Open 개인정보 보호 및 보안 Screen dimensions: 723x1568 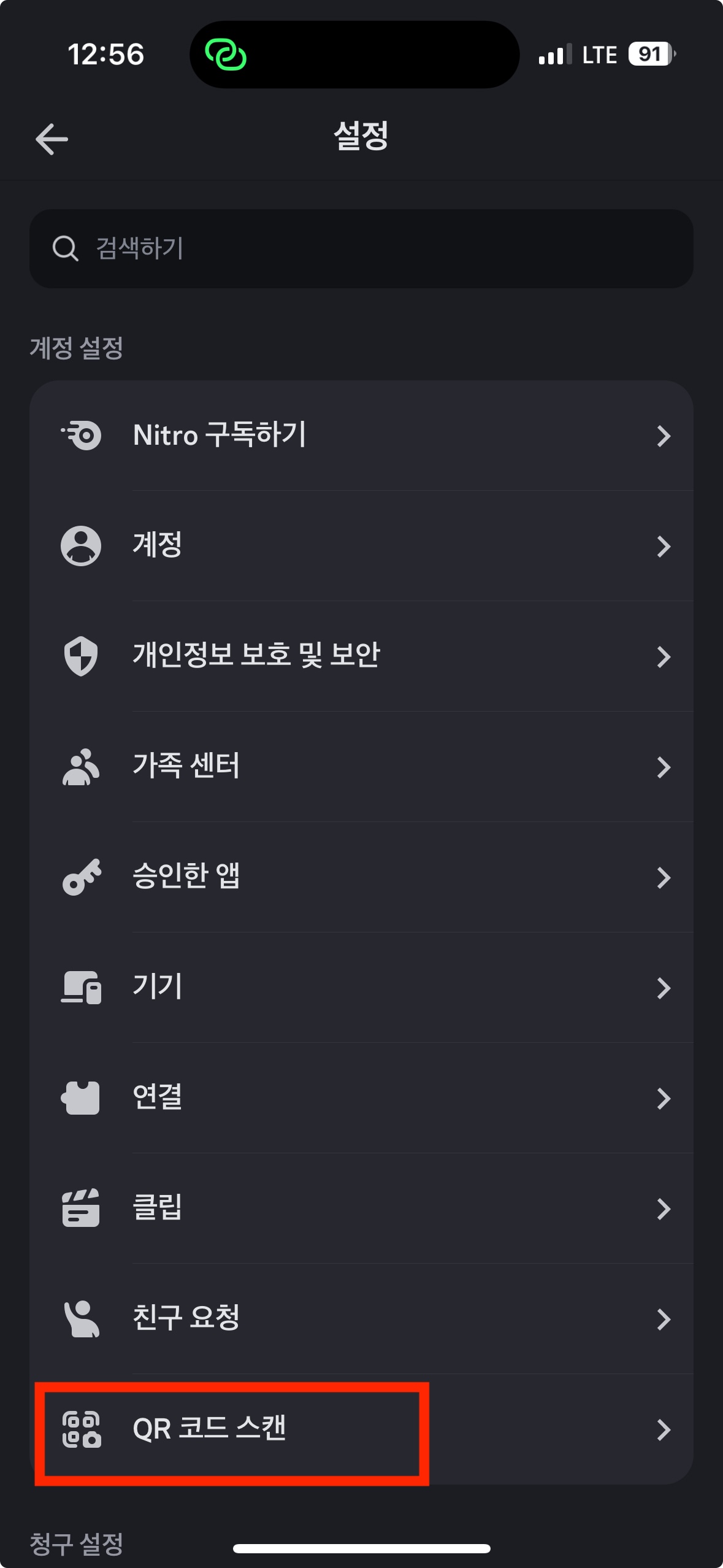click(361, 656)
